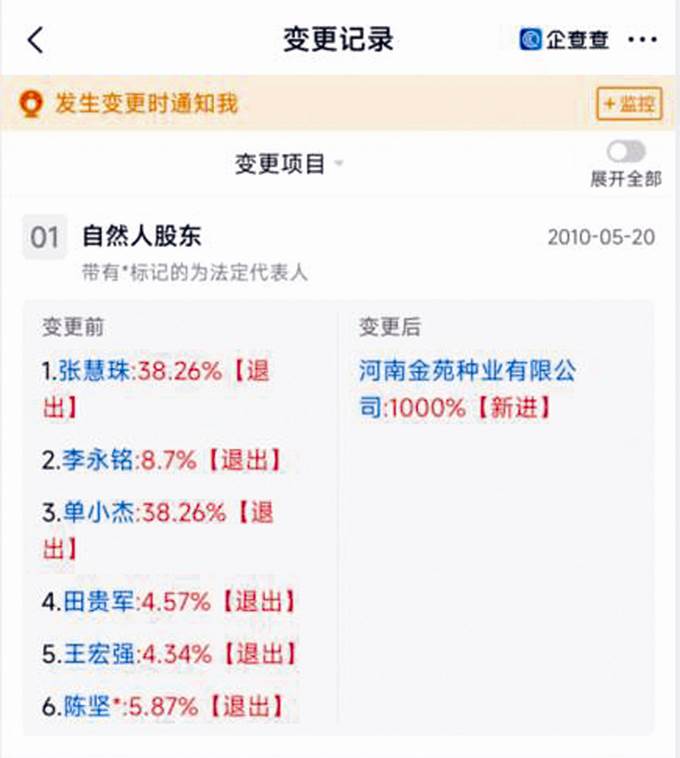The width and height of the screenshot is (680, 758).
Task: Go back using the arrow icon
Action: point(36,40)
